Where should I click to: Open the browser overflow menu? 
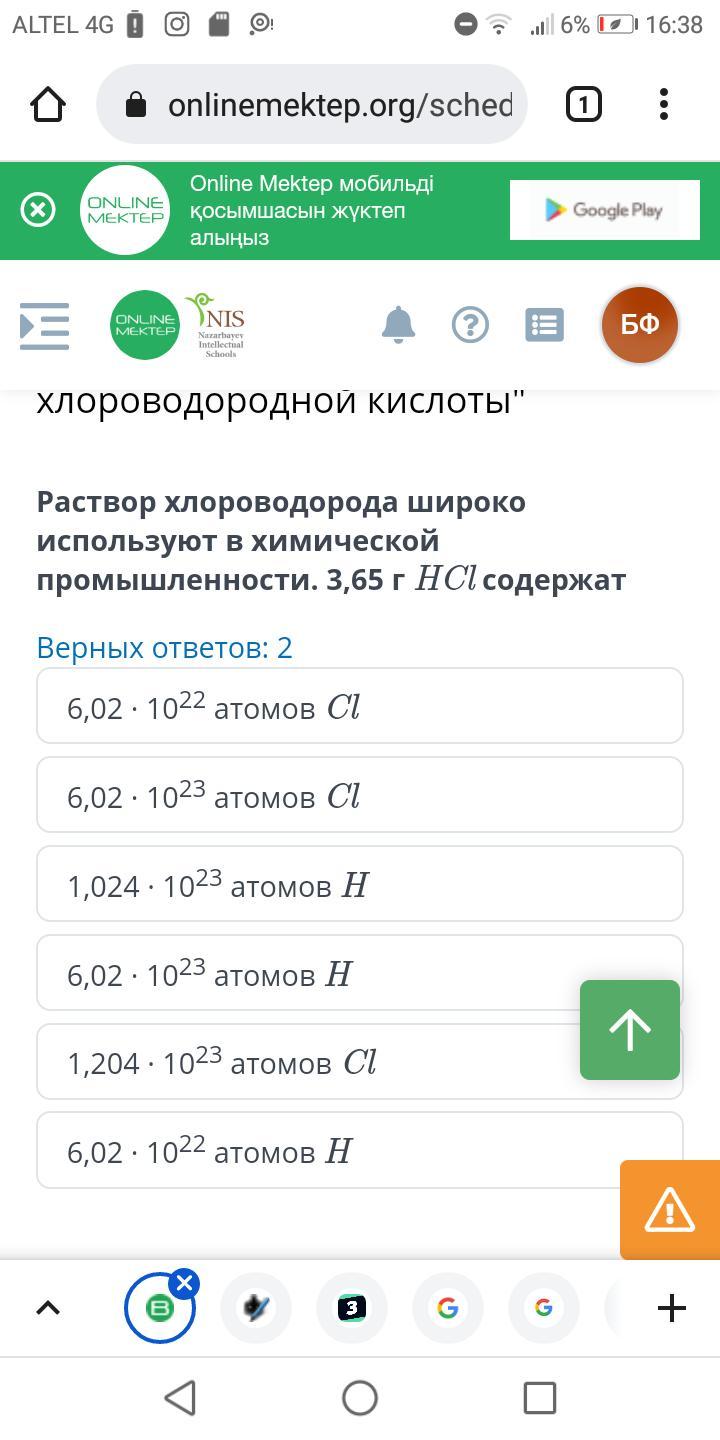coord(664,104)
